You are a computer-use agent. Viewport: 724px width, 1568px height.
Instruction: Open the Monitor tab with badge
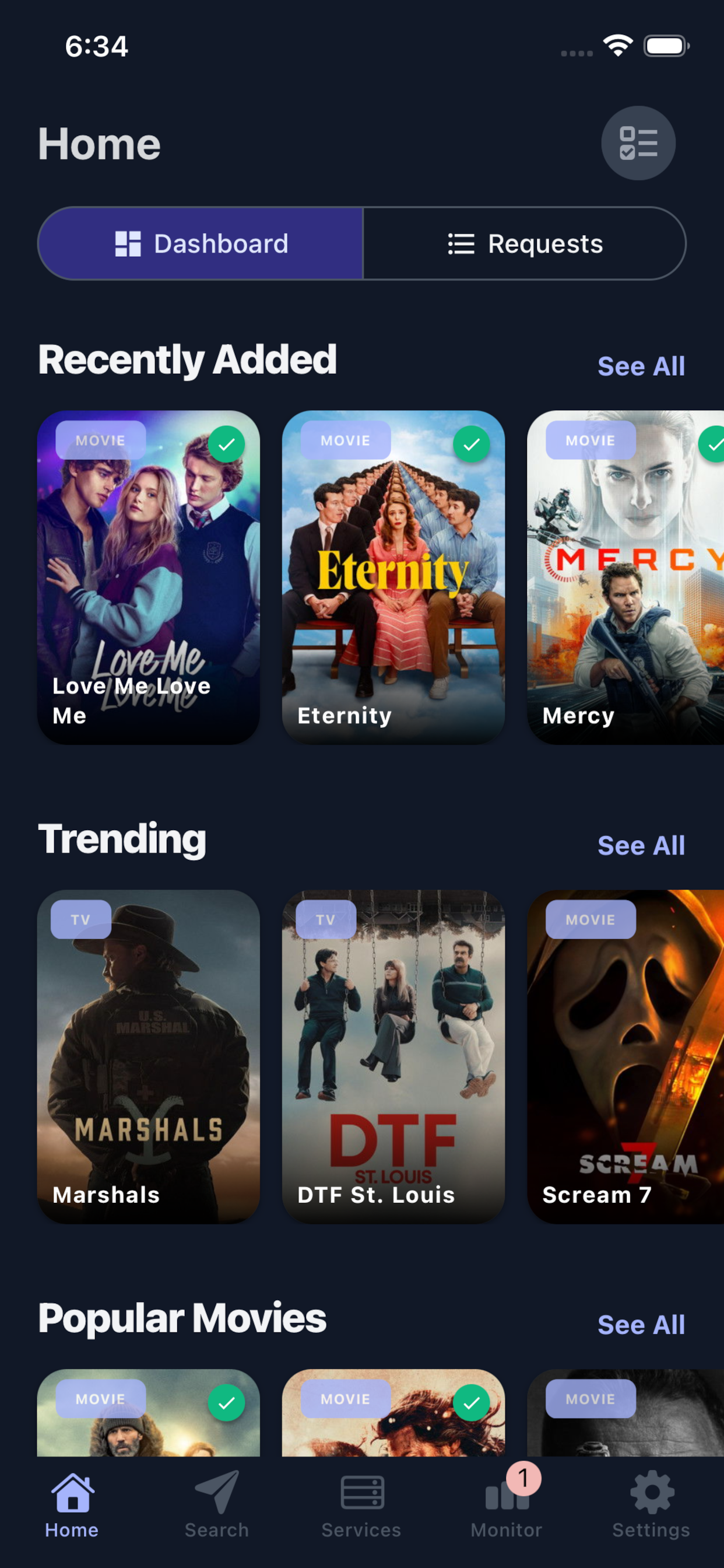click(x=506, y=1503)
